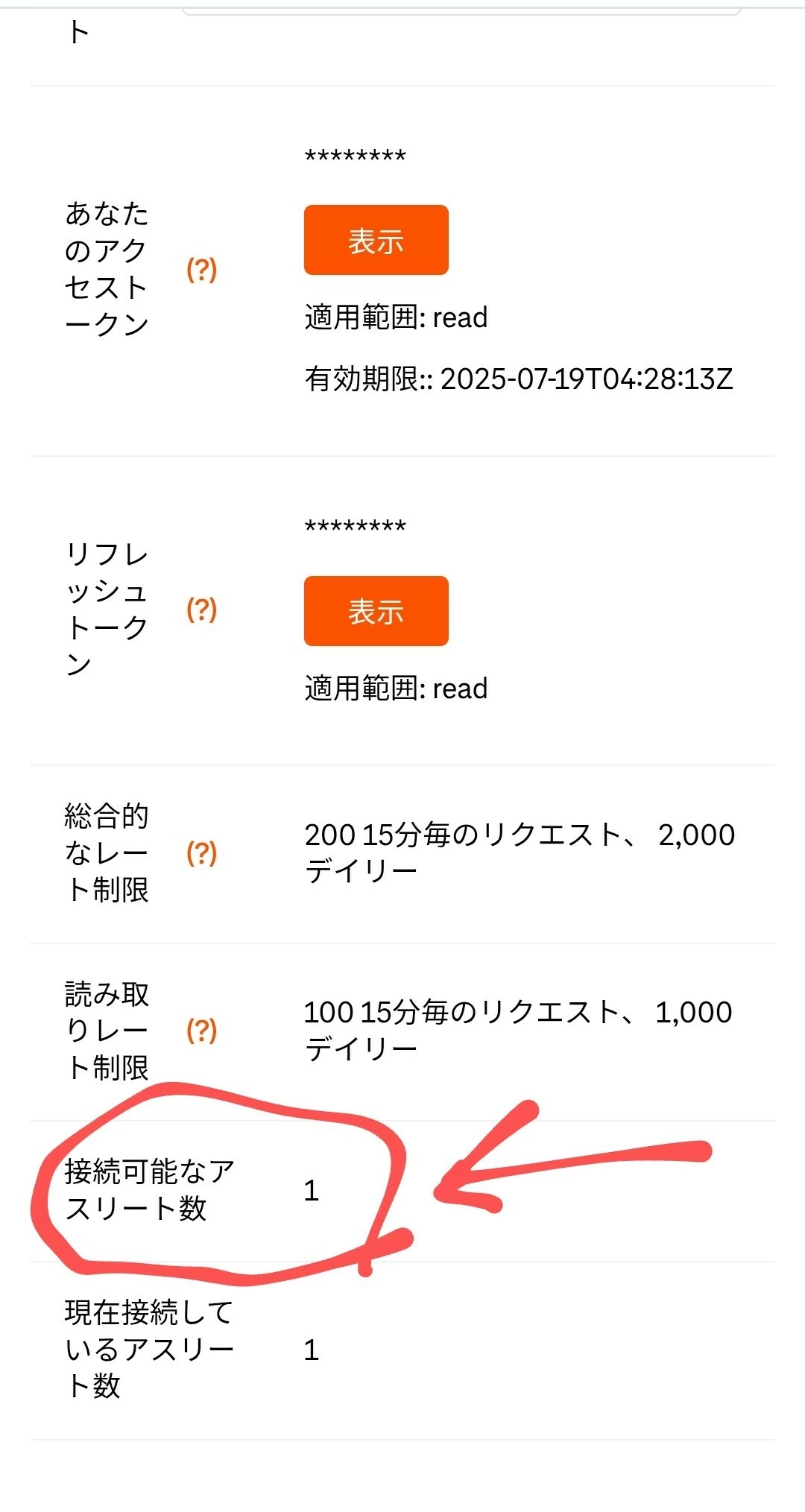This screenshot has height=1512, width=805.
Task: Tap the (?) help for 総合的なレート制限
Action: pos(201,853)
